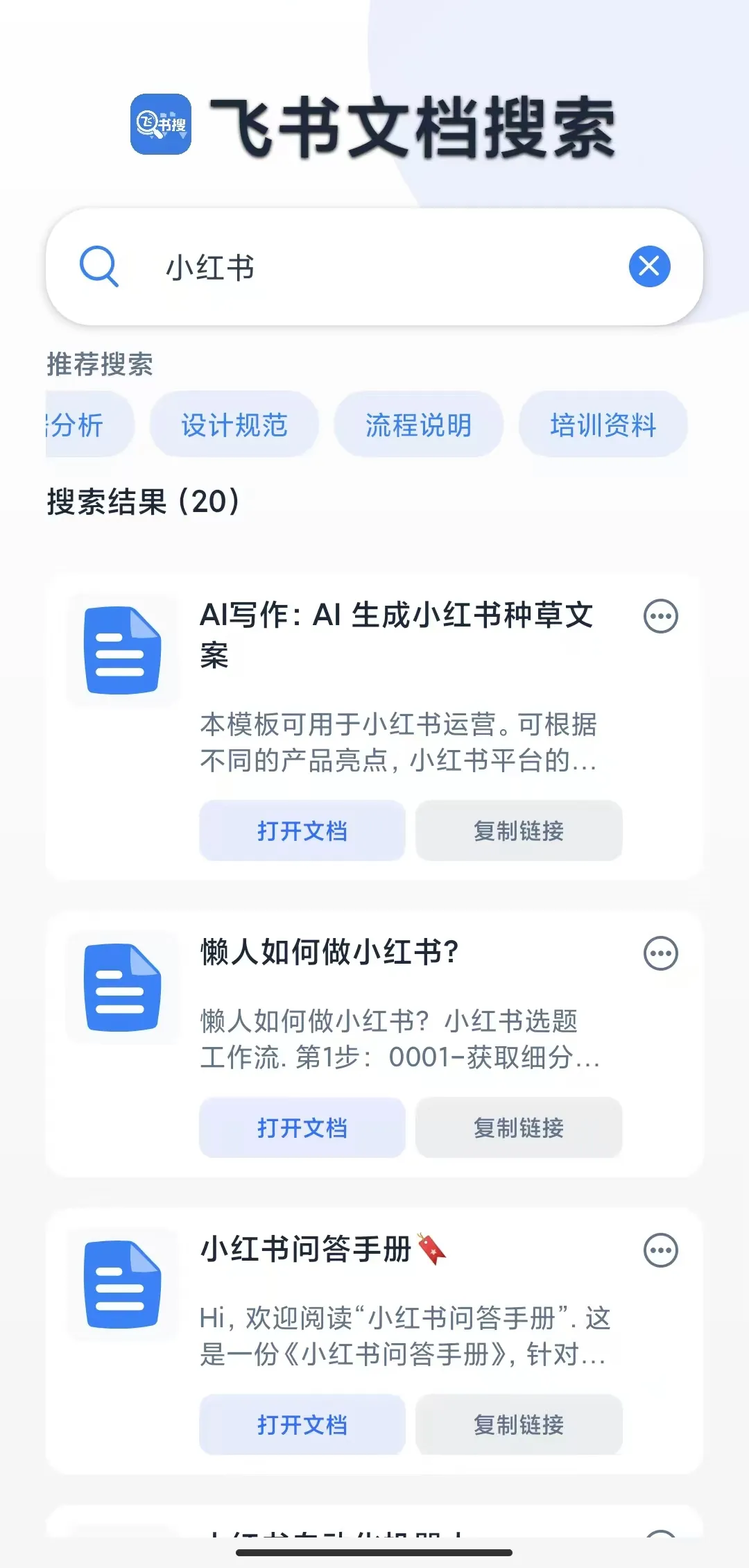Screen dimensions: 749x1568
Task: Tap 复制链接 for 小红书问答手册
Action: [519, 1424]
